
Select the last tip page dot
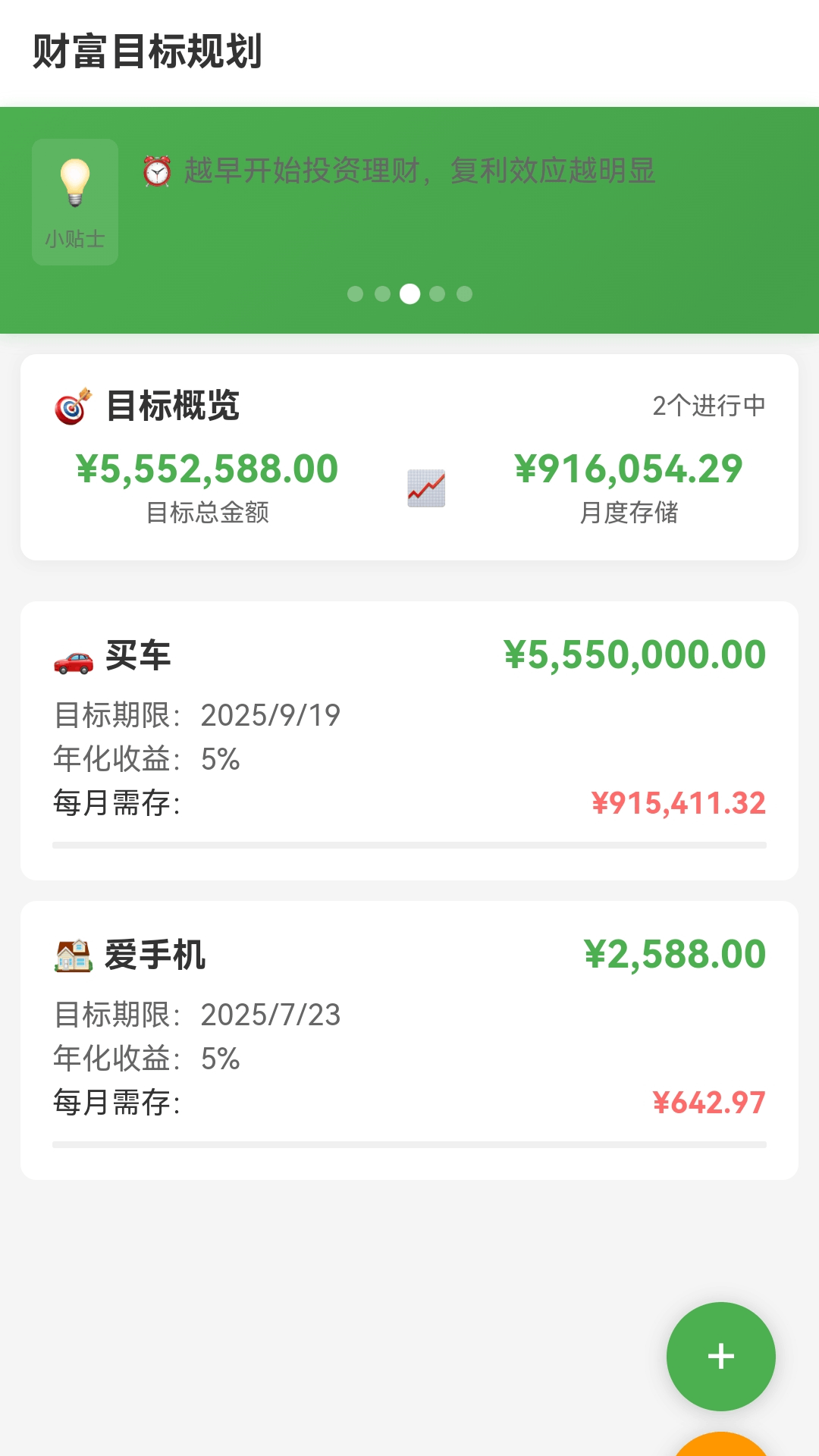coord(465,294)
